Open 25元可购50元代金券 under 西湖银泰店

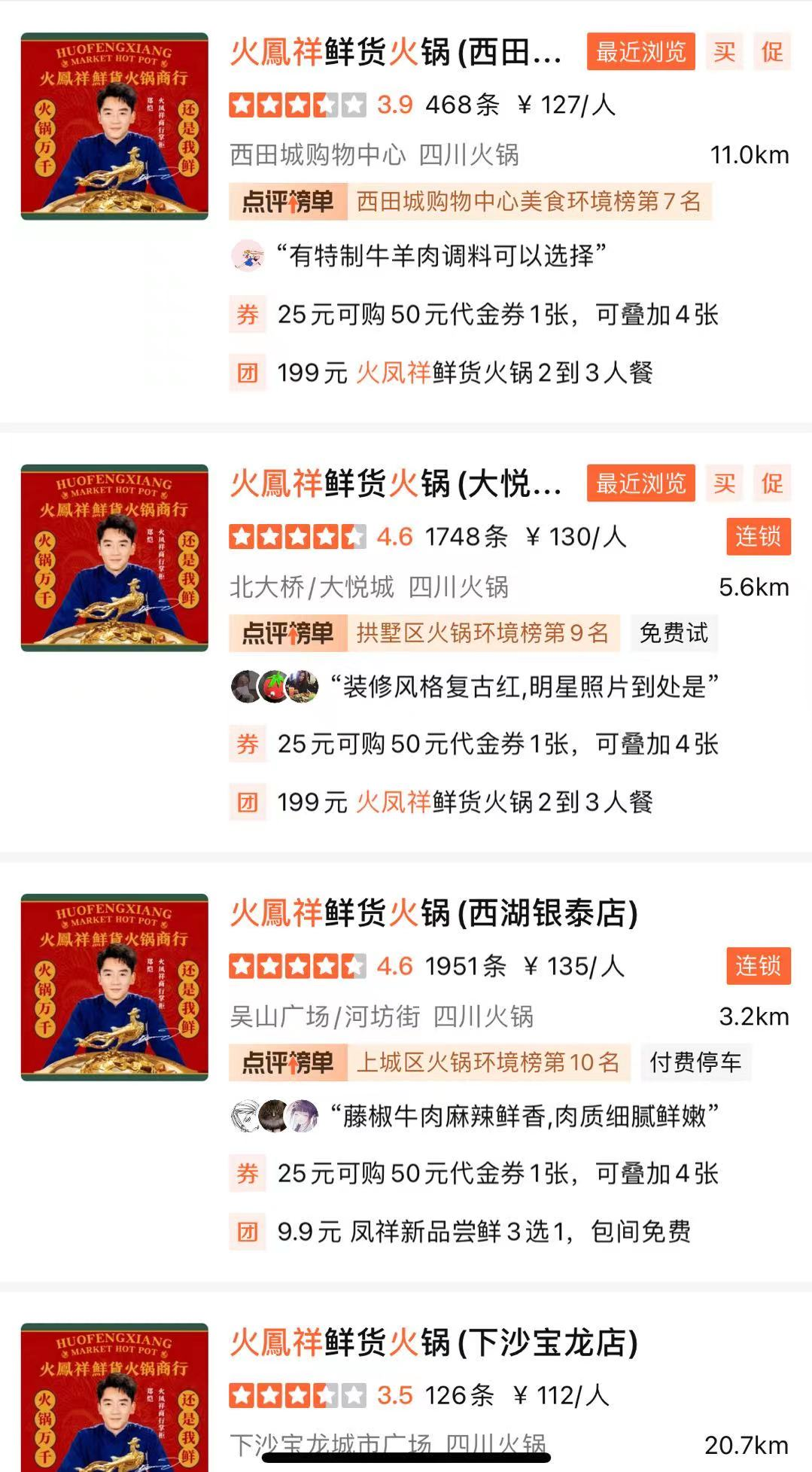pyautogui.click(x=497, y=1174)
